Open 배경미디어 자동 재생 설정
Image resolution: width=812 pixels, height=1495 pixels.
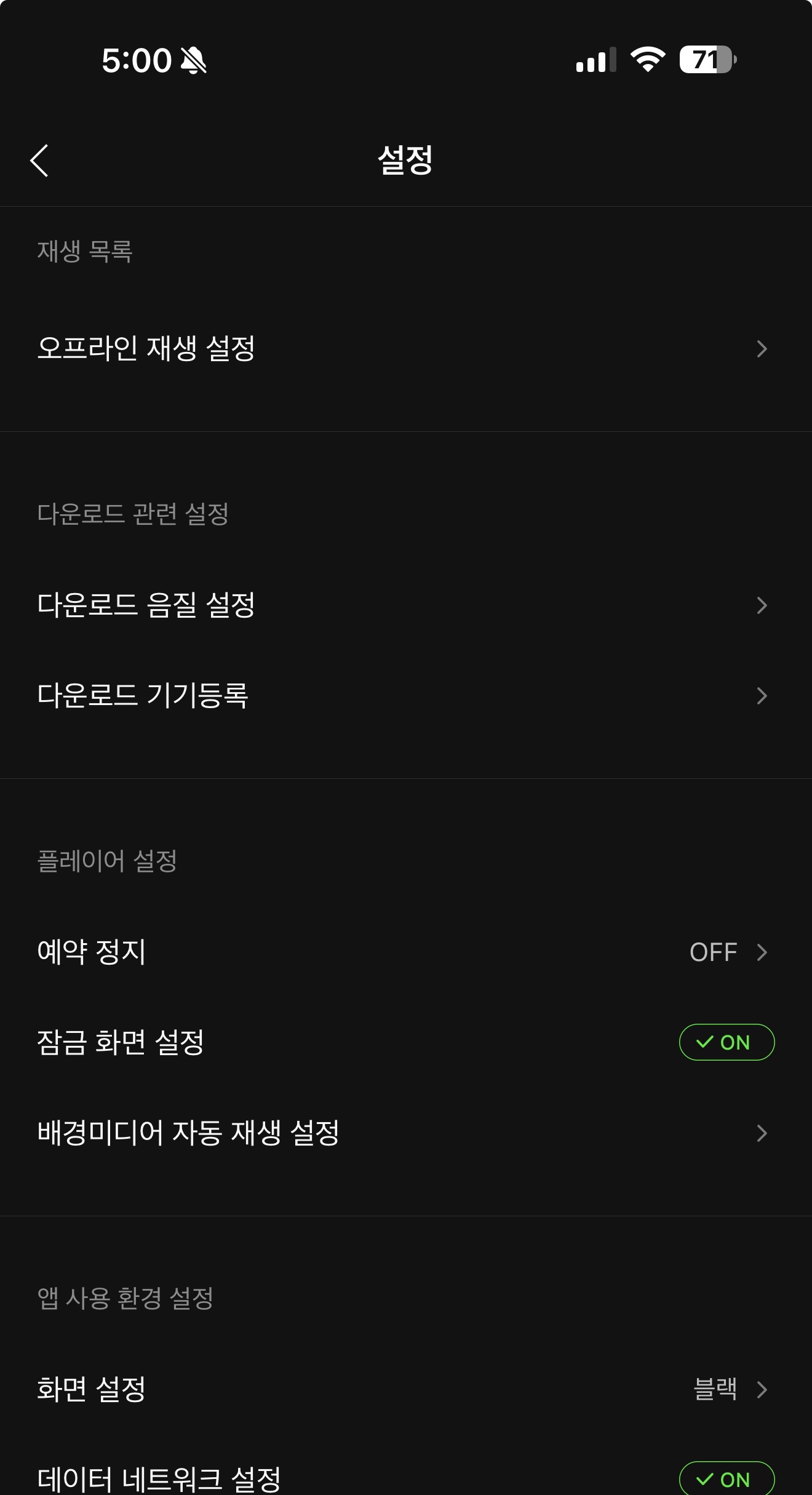(x=405, y=1133)
